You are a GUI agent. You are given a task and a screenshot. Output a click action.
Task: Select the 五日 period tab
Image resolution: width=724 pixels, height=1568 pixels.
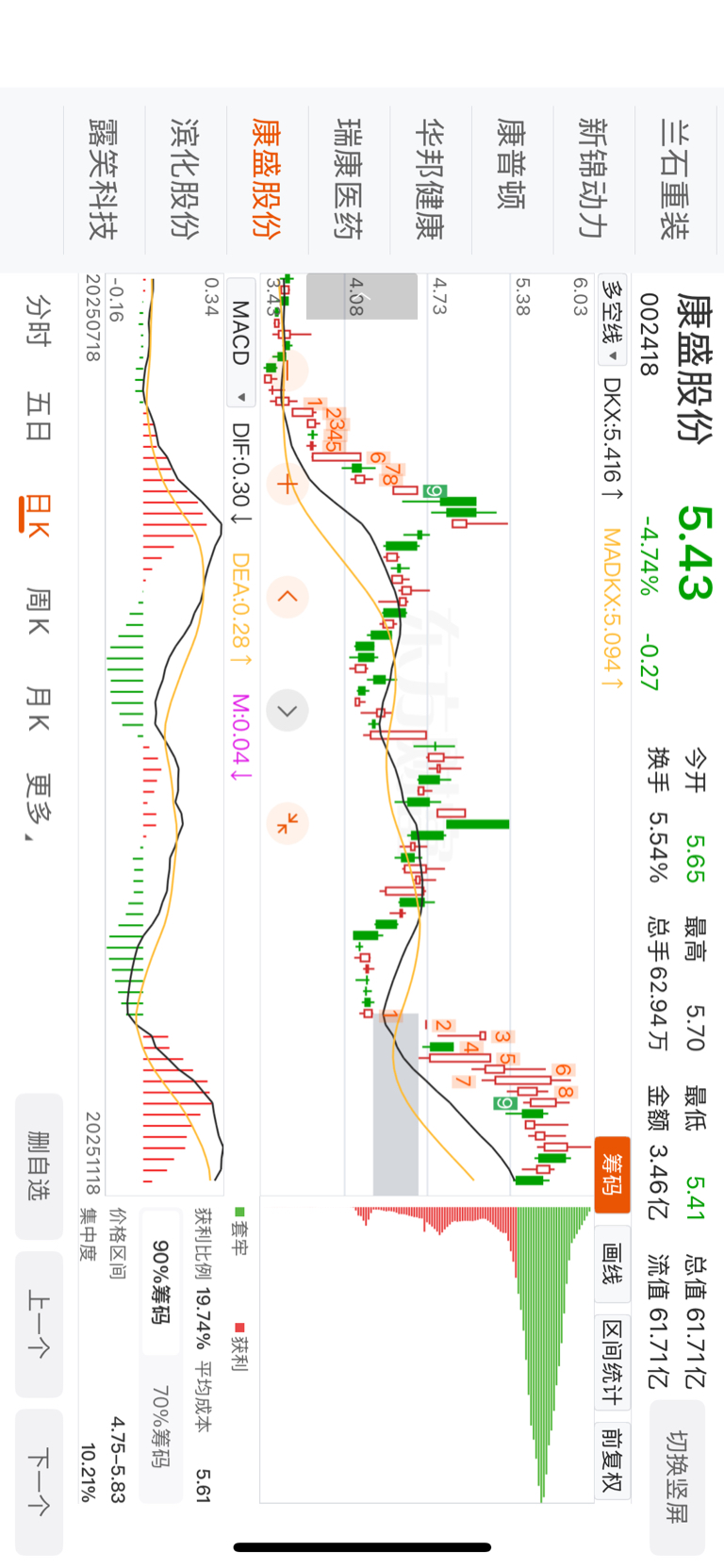(39, 417)
